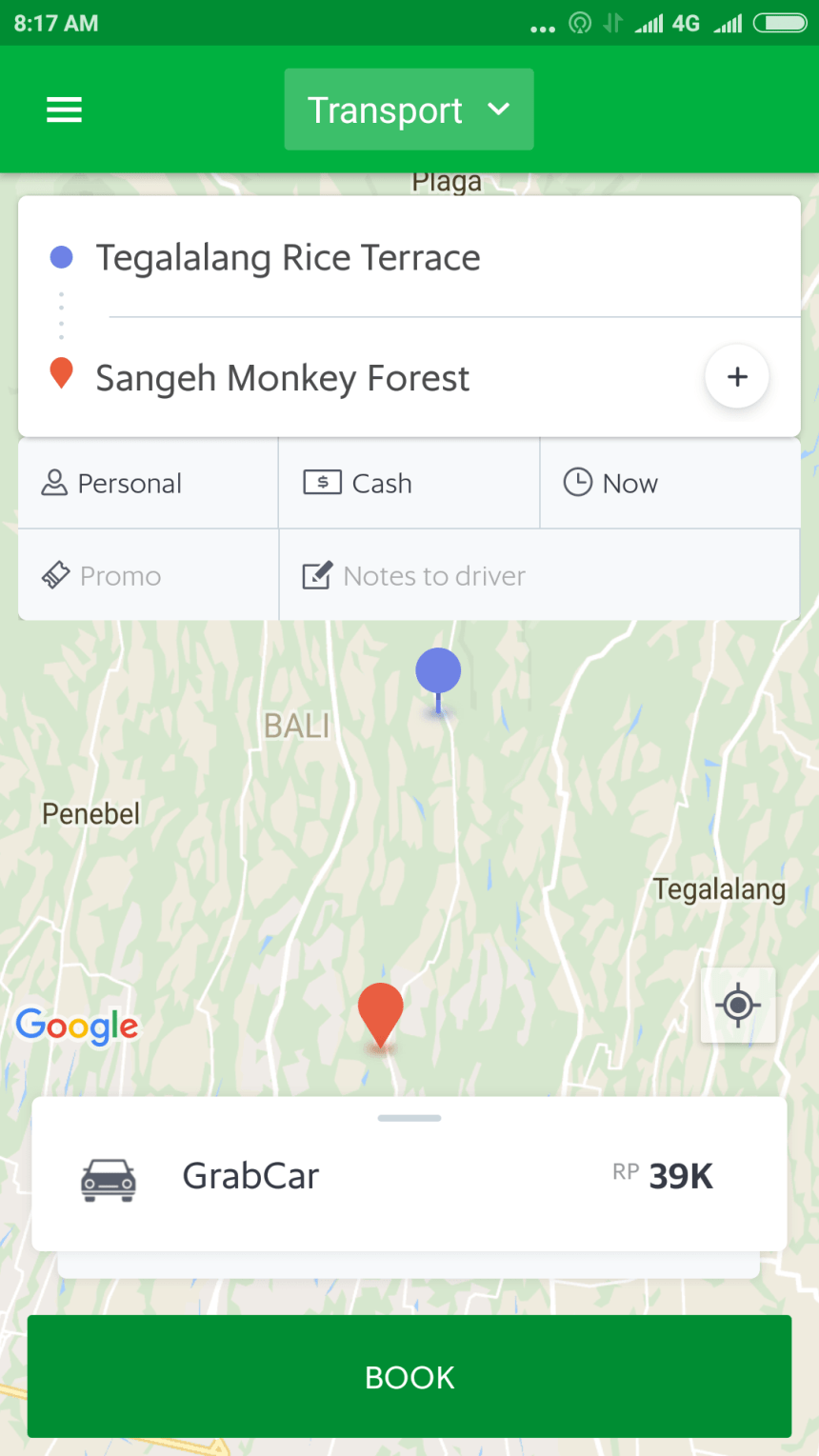The image size is (819, 1456).
Task: Edit pickup location Tegalalang Rice Terrace
Action: (x=409, y=257)
